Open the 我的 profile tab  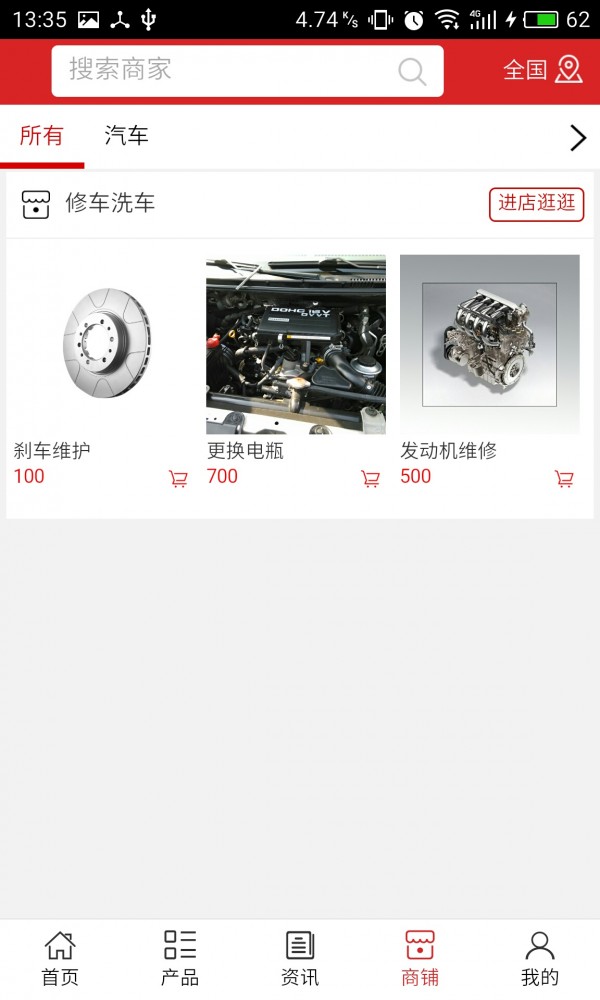(x=540, y=958)
